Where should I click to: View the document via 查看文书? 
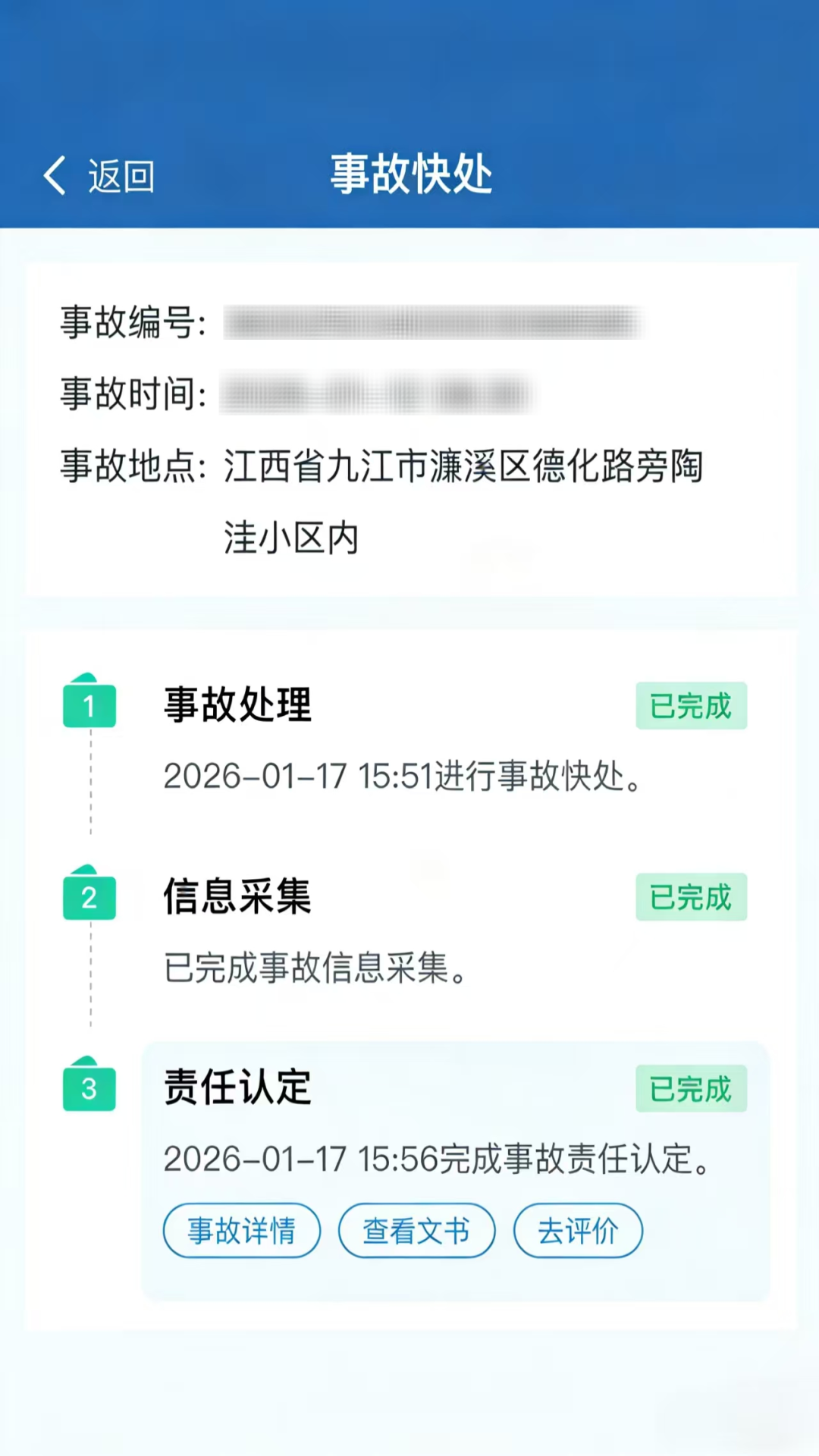pyautogui.click(x=416, y=1231)
